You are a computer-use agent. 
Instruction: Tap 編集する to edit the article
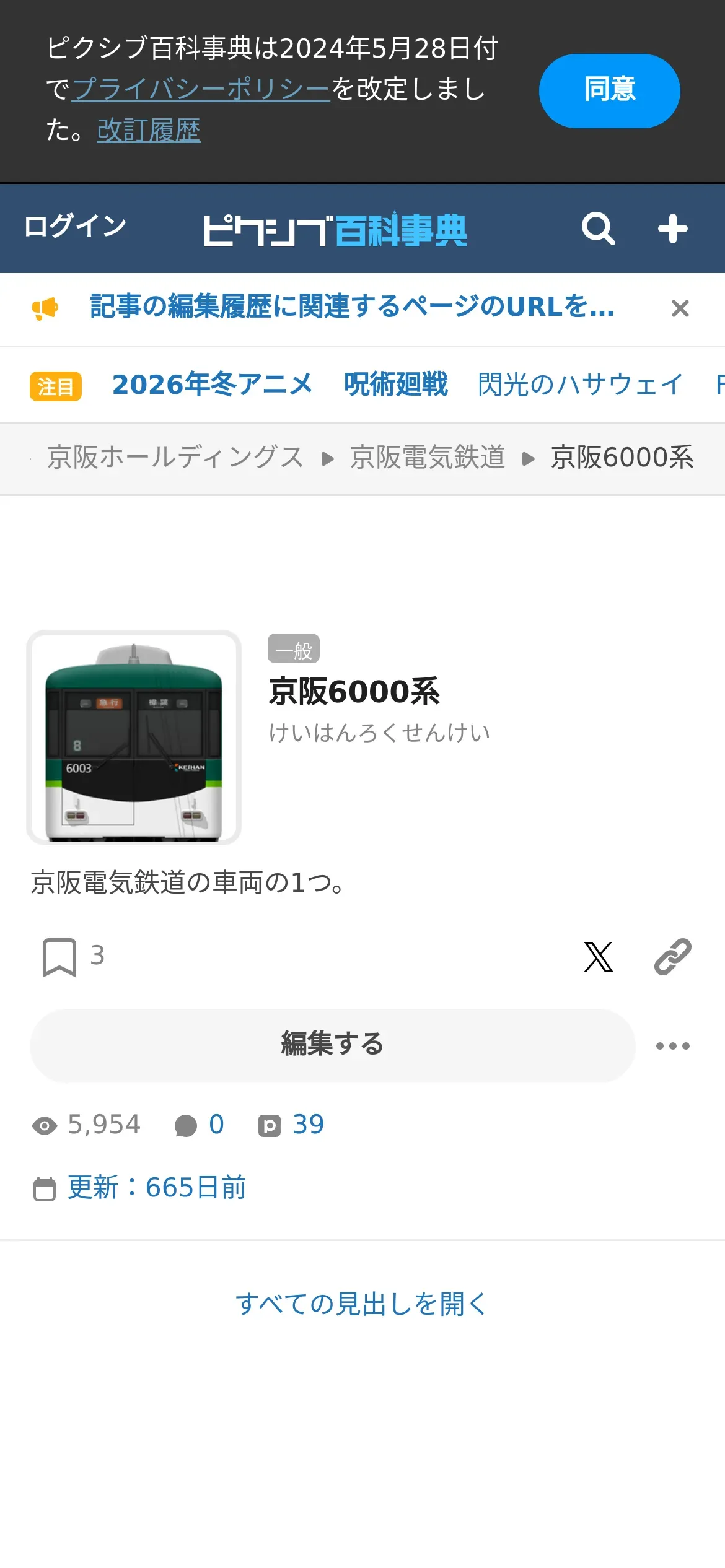(333, 1045)
